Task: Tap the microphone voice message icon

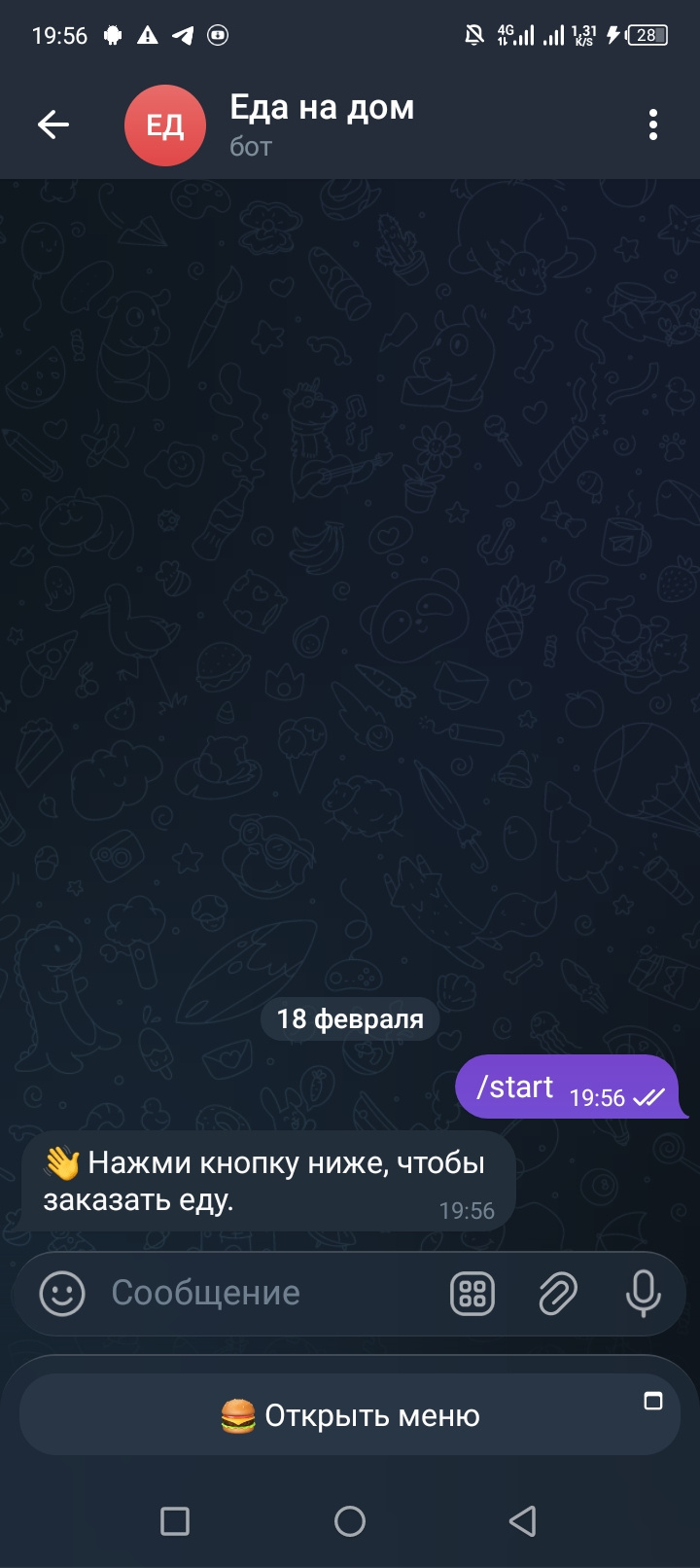Action: tap(643, 1294)
